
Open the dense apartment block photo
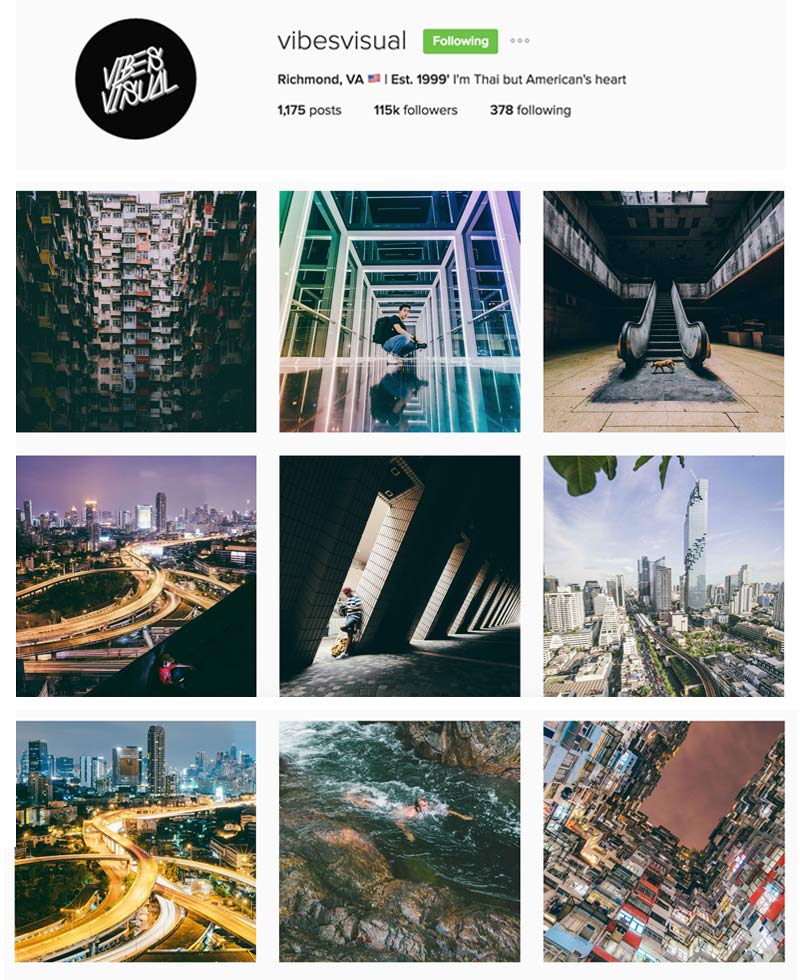pyautogui.click(x=136, y=311)
